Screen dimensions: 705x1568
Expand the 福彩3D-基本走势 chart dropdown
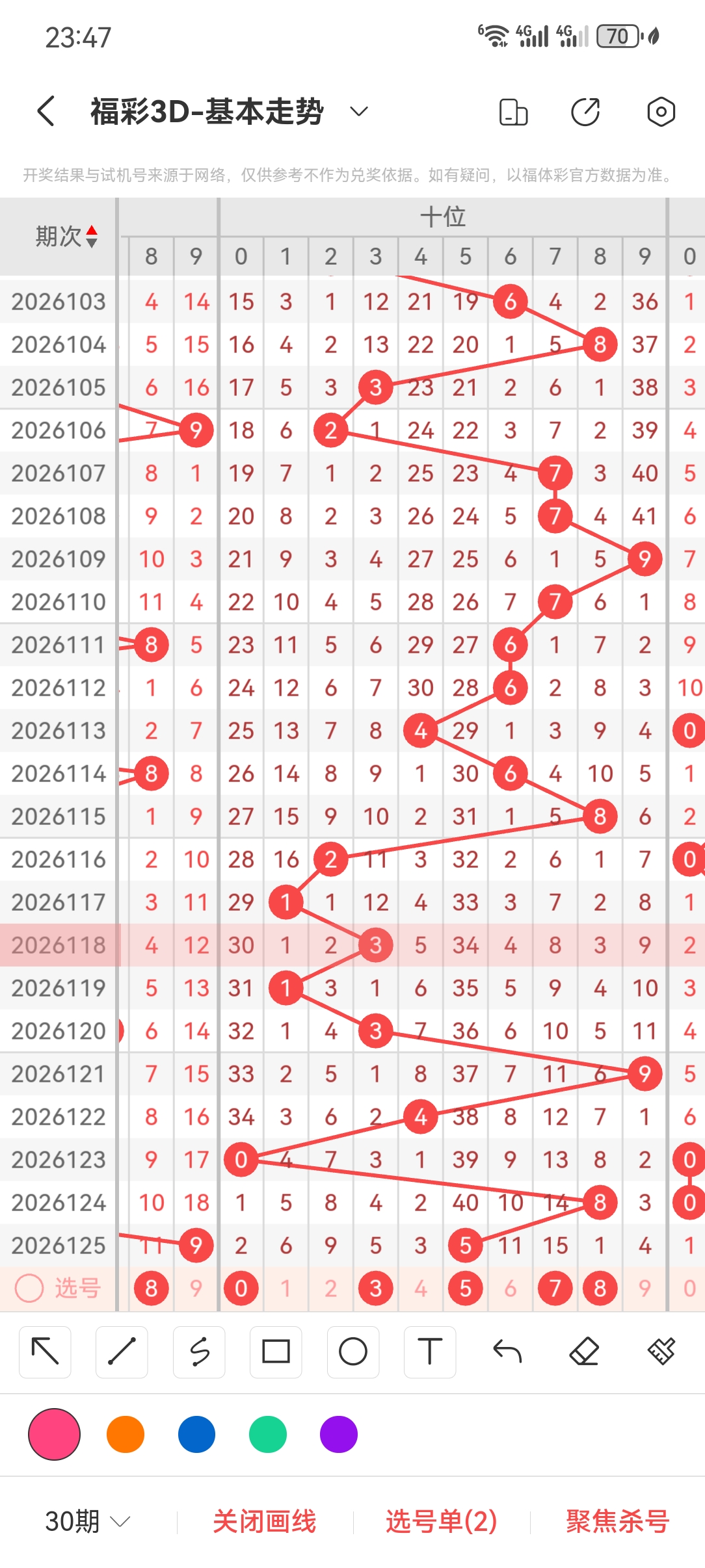[358, 111]
